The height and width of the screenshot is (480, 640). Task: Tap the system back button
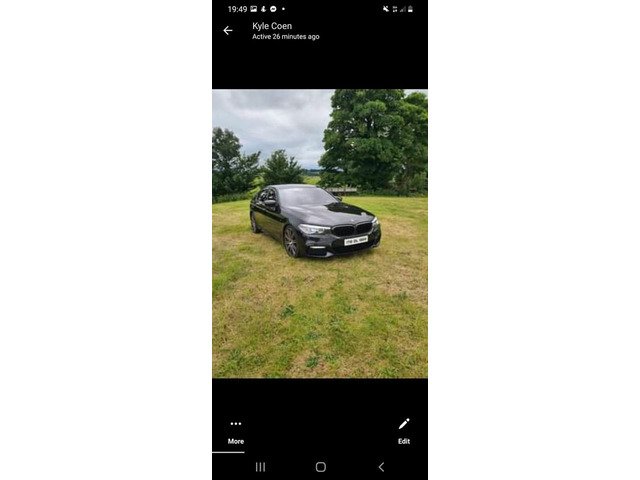tap(381, 467)
